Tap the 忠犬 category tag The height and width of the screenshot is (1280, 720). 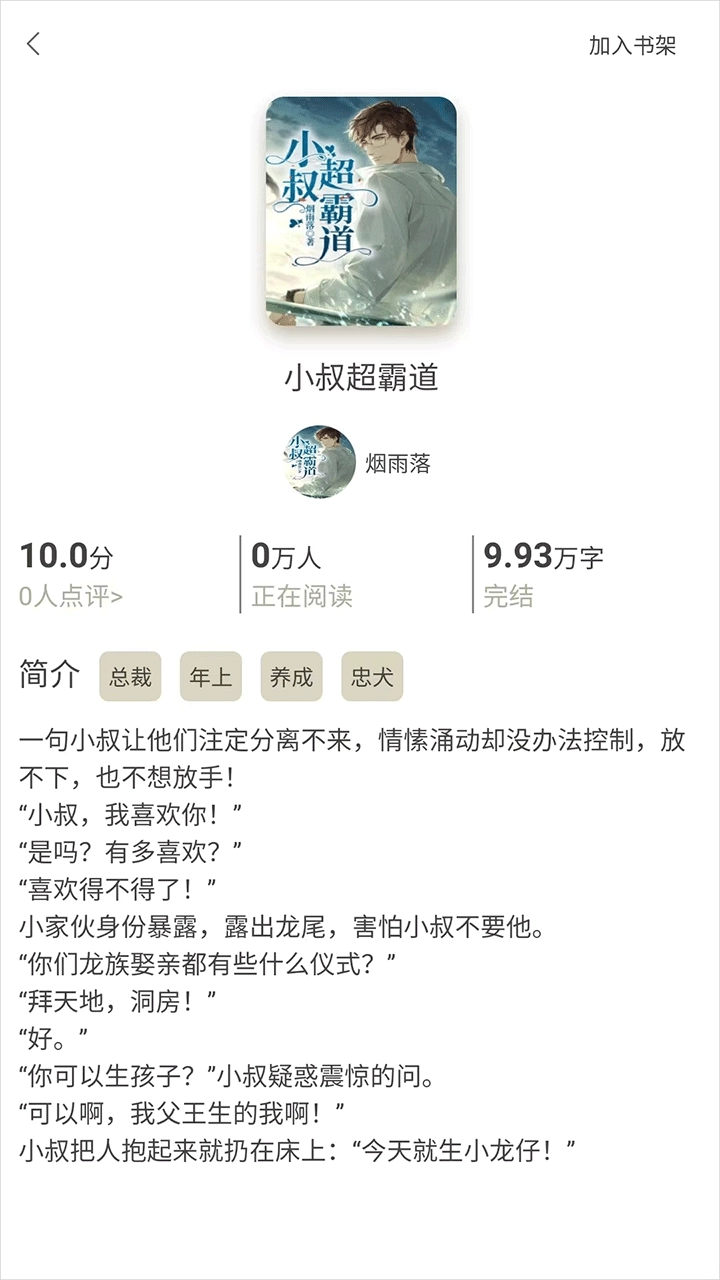(372, 677)
